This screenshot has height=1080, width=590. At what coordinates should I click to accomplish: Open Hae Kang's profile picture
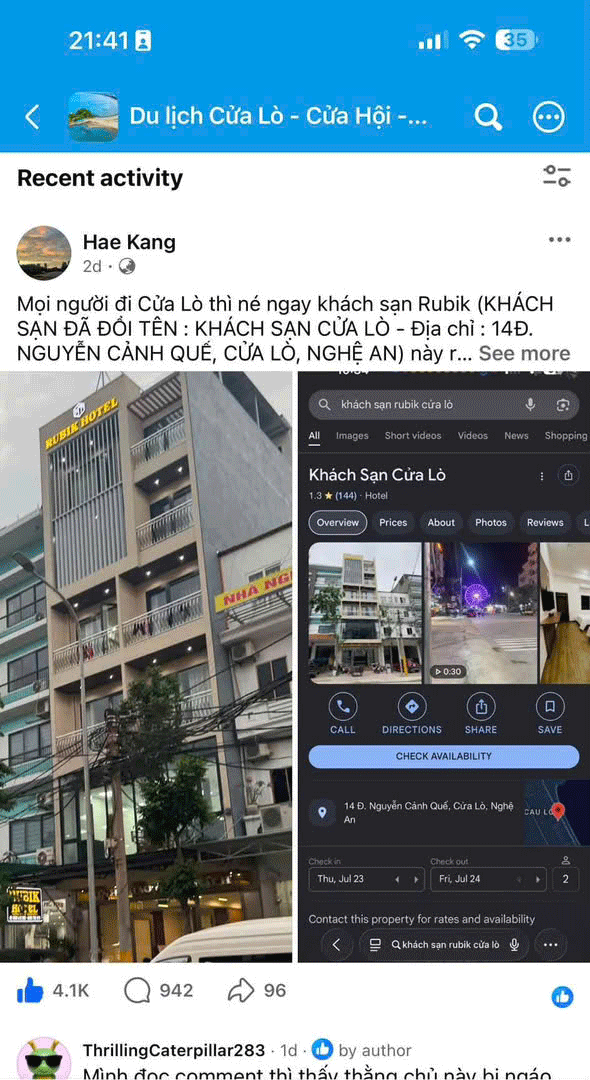pyautogui.click(x=43, y=253)
